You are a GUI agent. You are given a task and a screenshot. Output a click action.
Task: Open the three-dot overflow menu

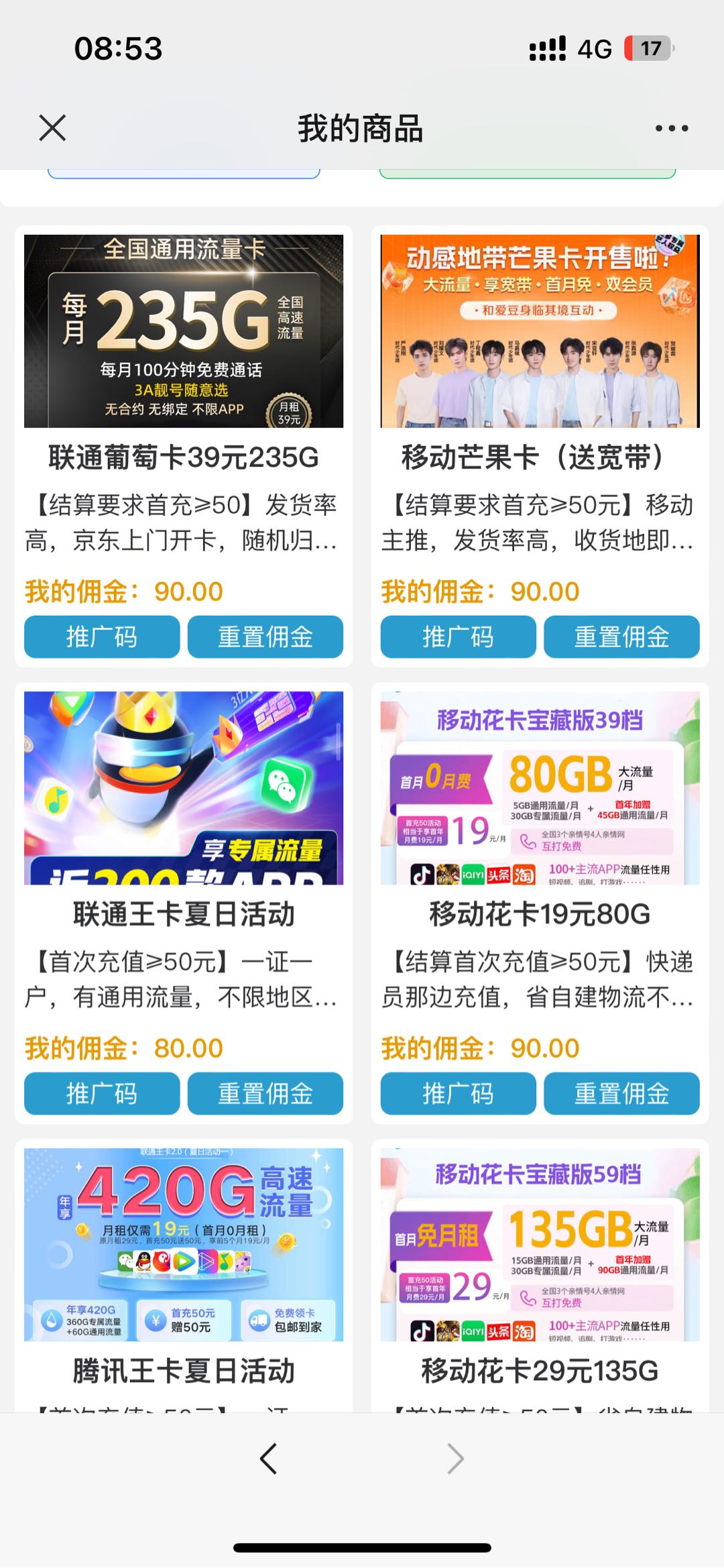point(672,128)
